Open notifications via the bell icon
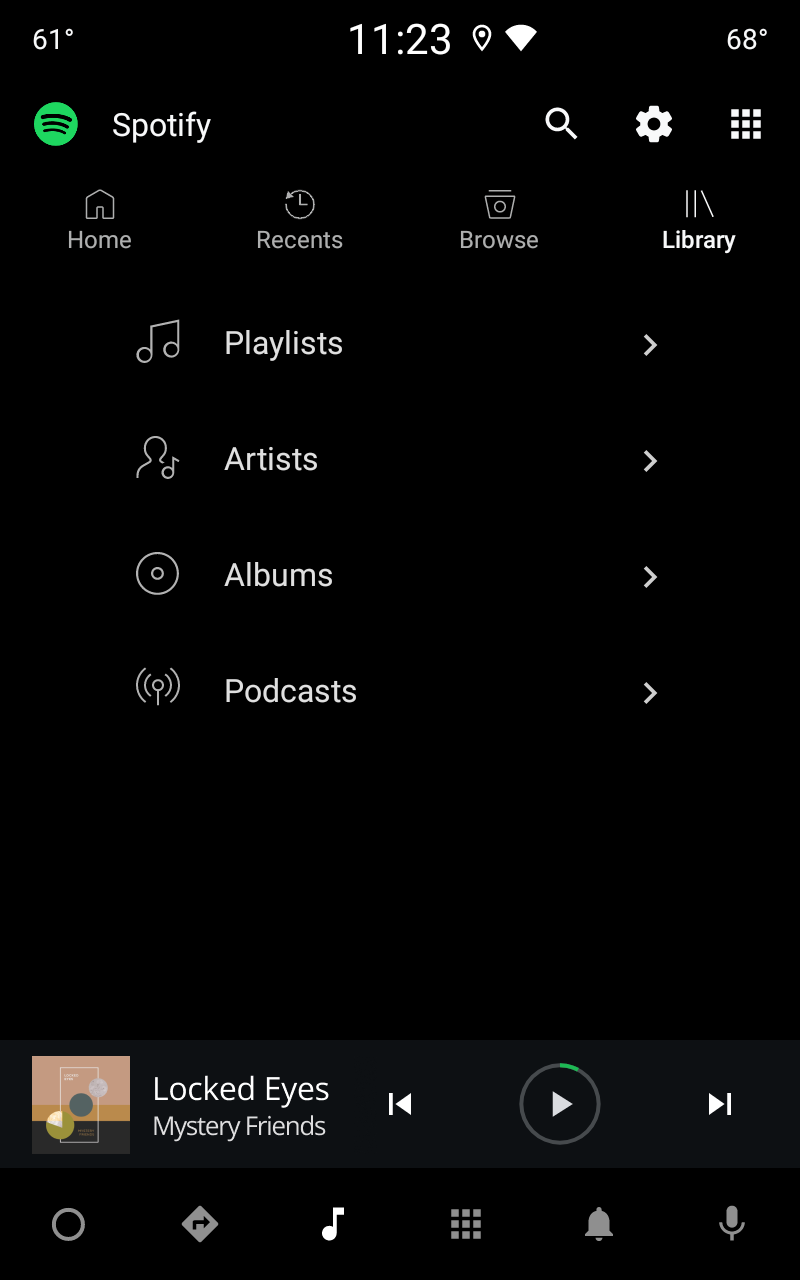 tap(598, 1223)
